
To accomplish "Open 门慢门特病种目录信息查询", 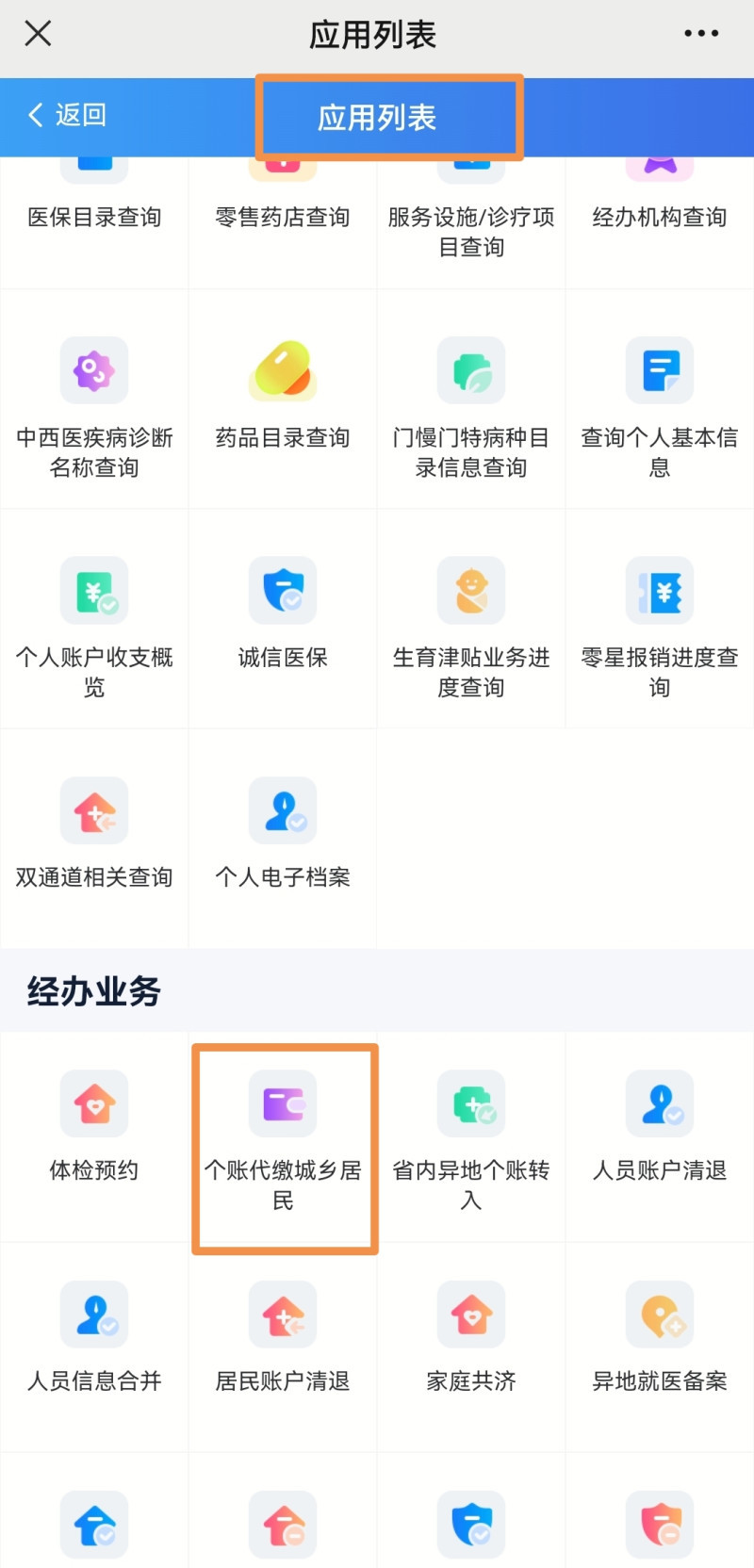I will click(x=471, y=405).
